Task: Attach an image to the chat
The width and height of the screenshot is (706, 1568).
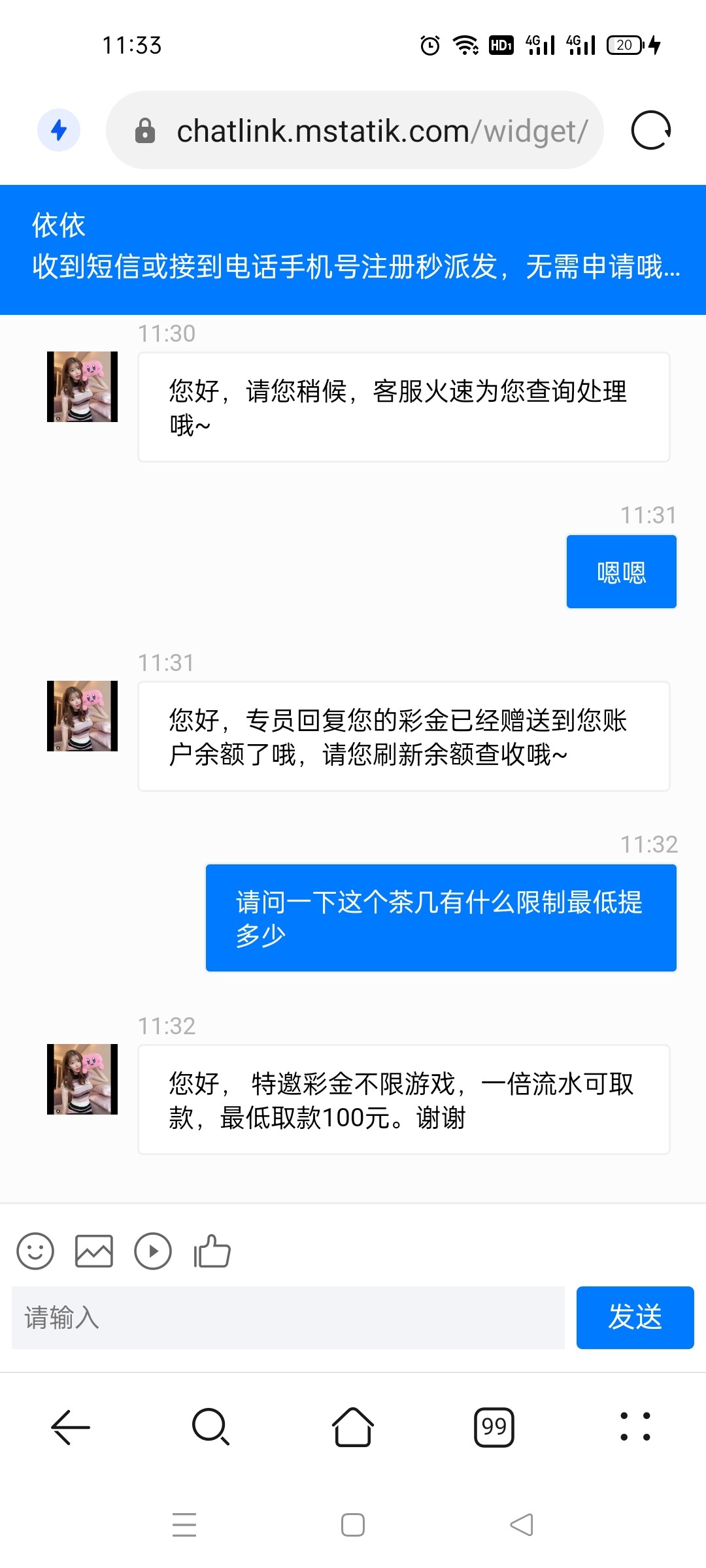Action: click(94, 1251)
